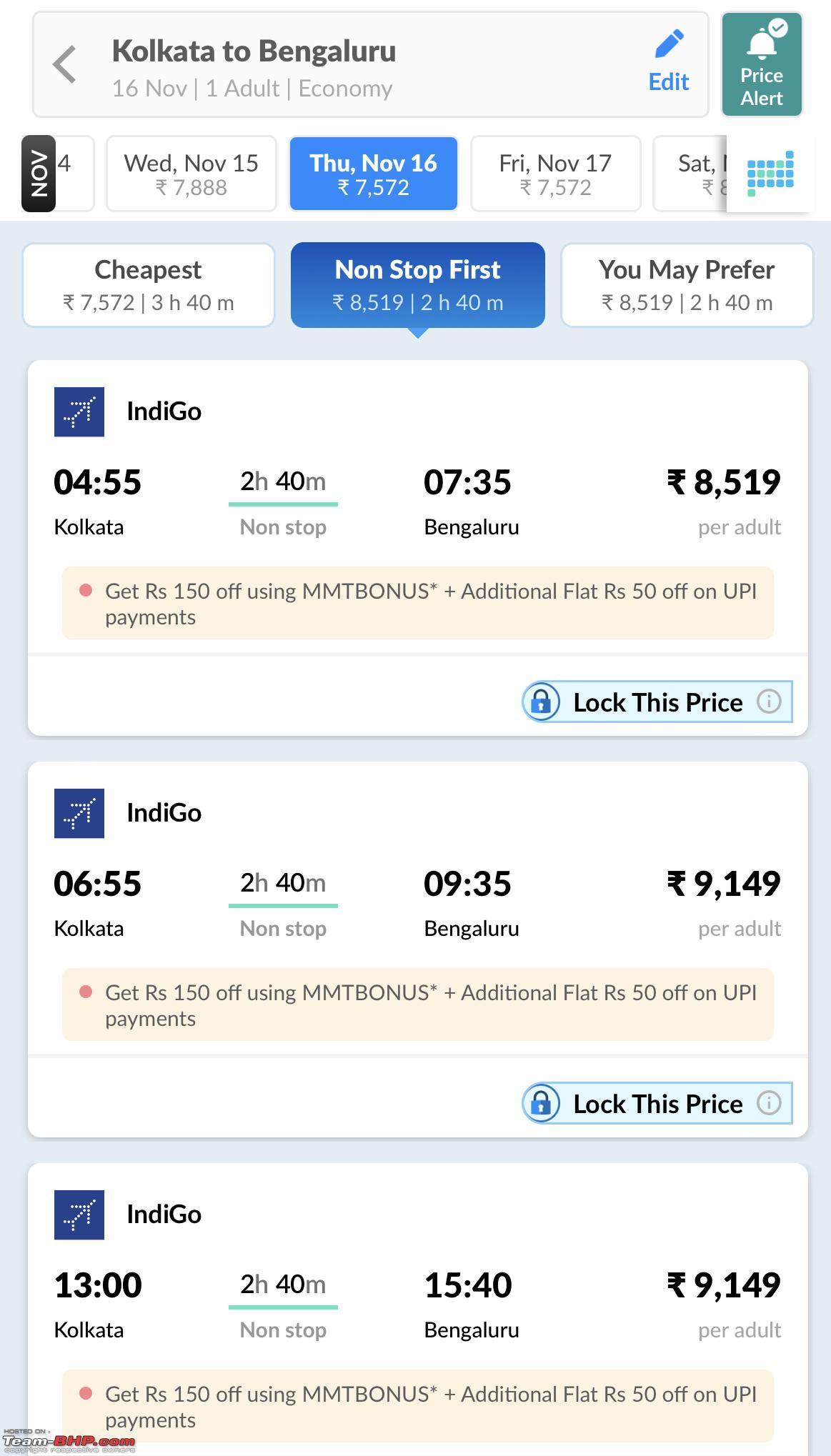The height and width of the screenshot is (1456, 831).
Task: Lock This Price for 04:55 flight
Action: [x=657, y=702]
